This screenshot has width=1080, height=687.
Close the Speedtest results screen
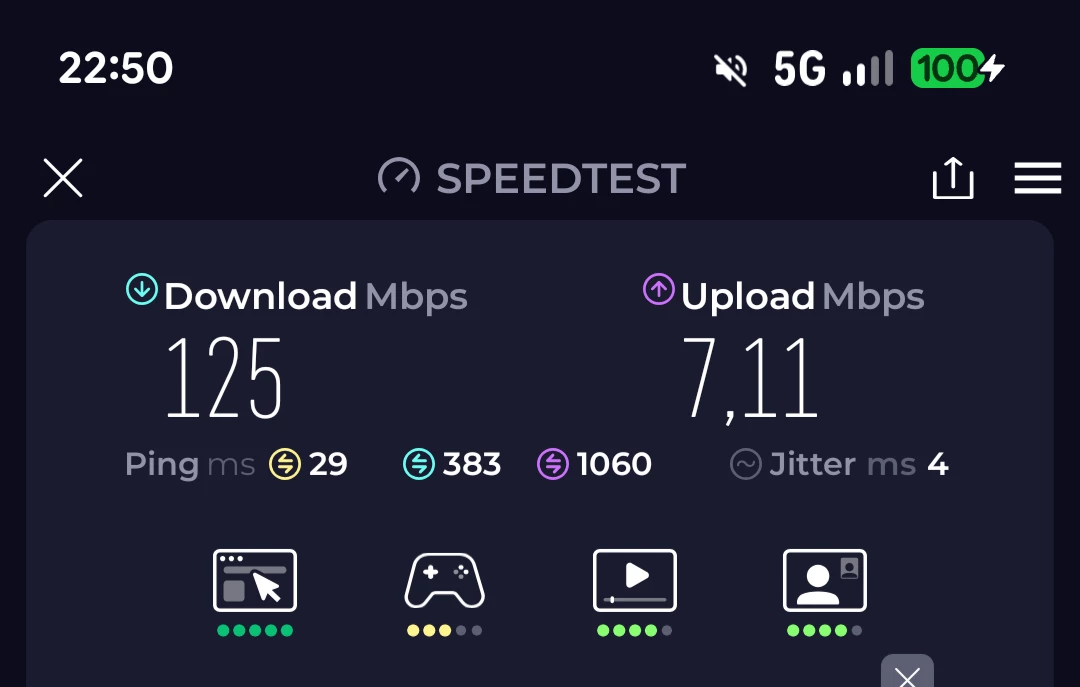coord(63,178)
